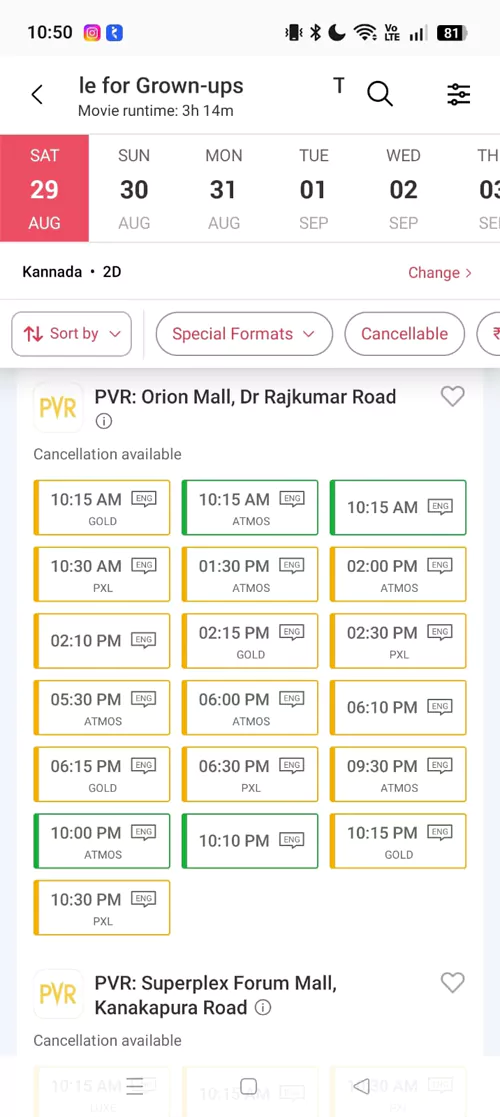Expand the Sort by dropdown
The height and width of the screenshot is (1117, 500).
71,333
